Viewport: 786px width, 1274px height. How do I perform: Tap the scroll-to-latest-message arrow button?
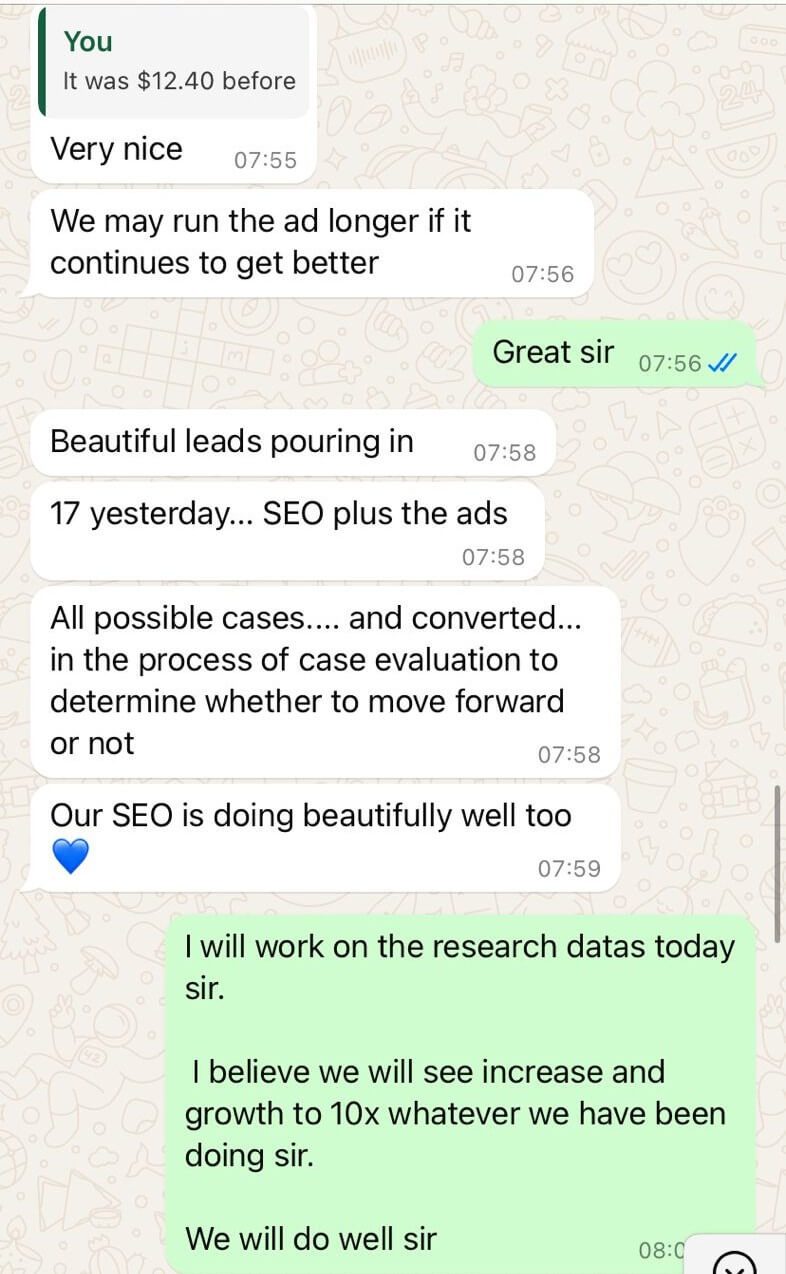(737, 1262)
